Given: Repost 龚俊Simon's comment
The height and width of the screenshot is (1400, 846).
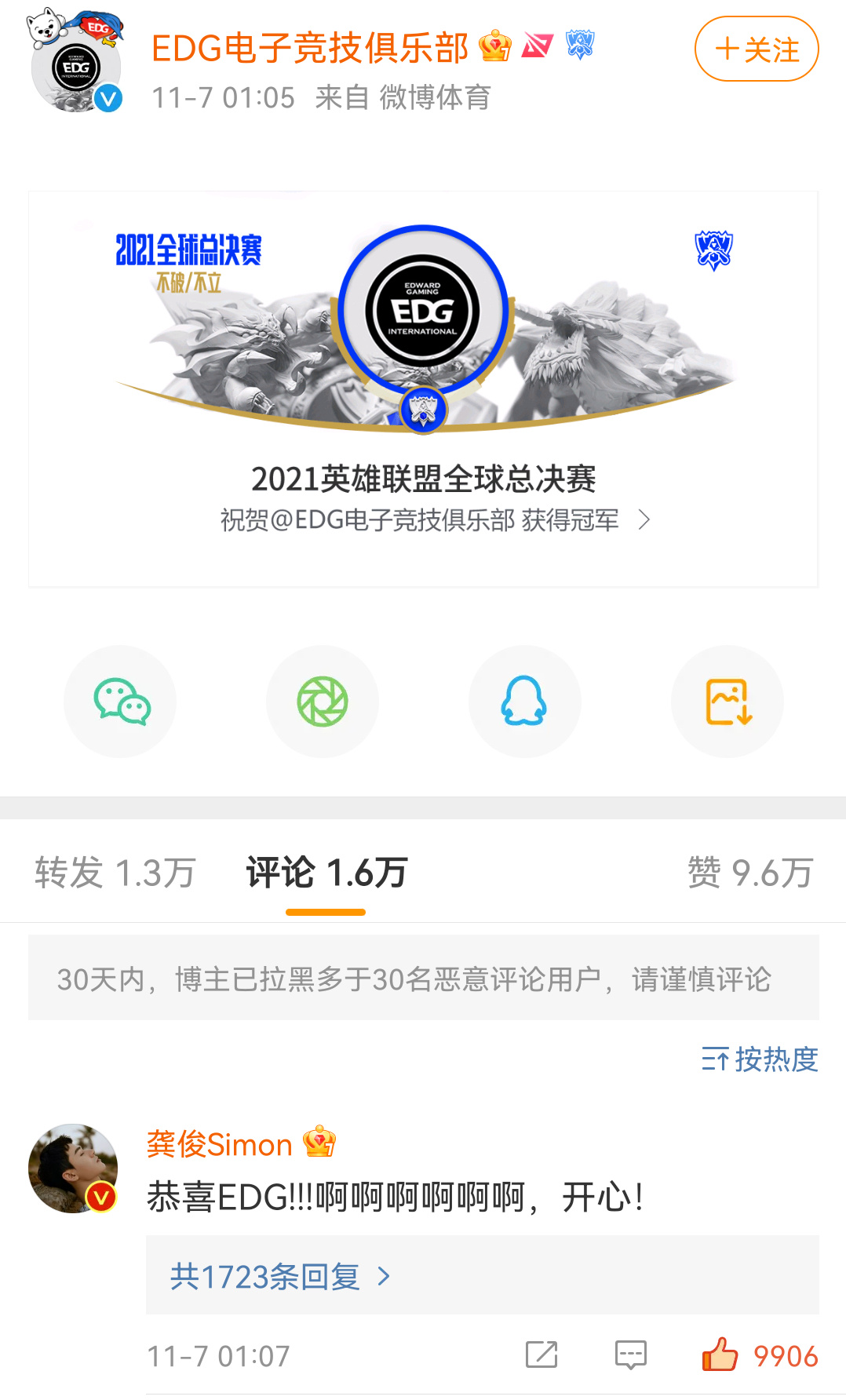Looking at the screenshot, I should pyautogui.click(x=542, y=1355).
